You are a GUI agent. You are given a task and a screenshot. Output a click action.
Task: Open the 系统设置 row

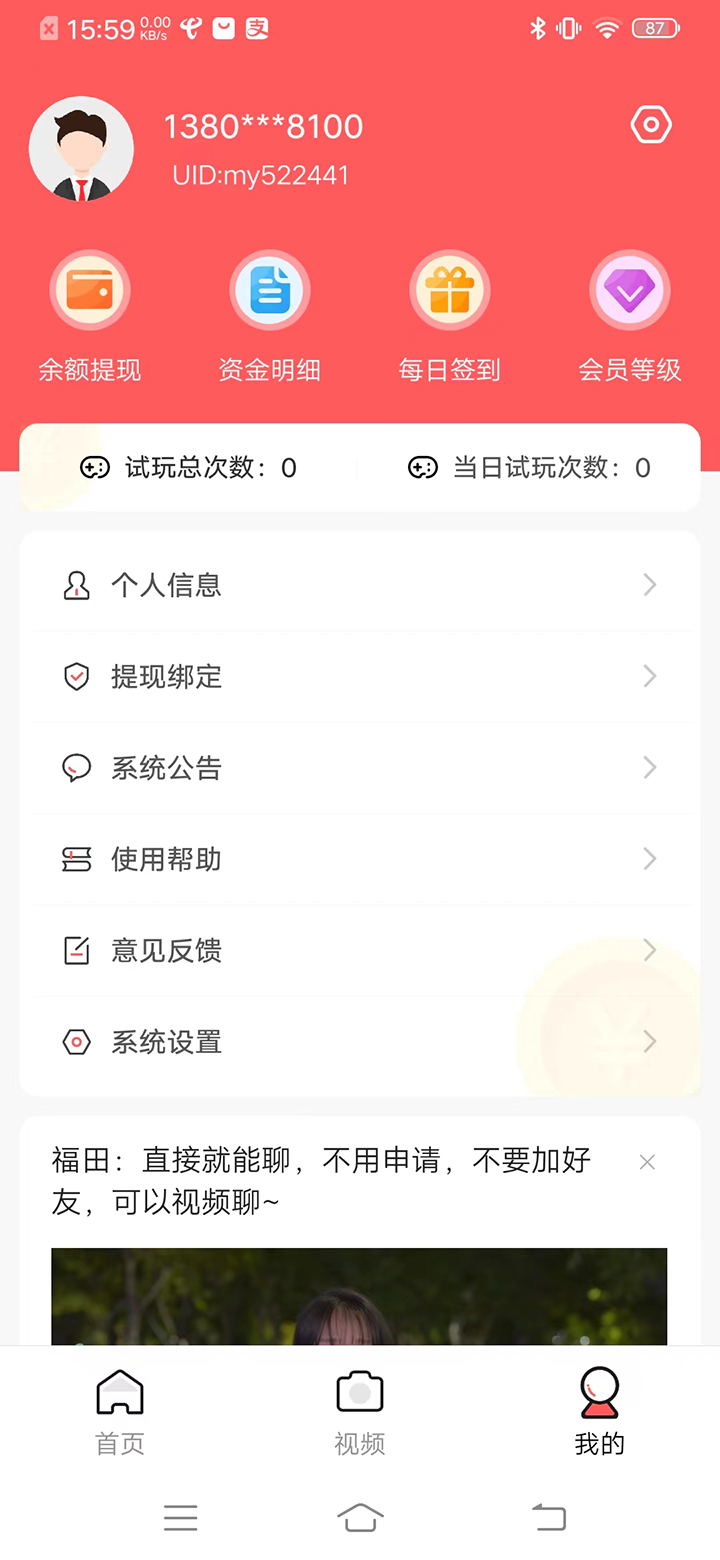pyautogui.click(x=360, y=1042)
